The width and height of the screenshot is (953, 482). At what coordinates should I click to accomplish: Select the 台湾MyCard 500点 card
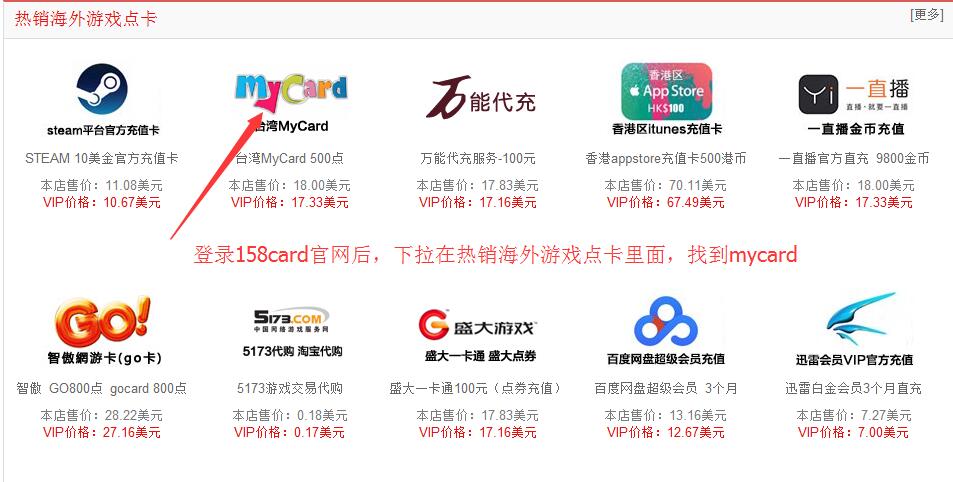pyautogui.click(x=290, y=158)
